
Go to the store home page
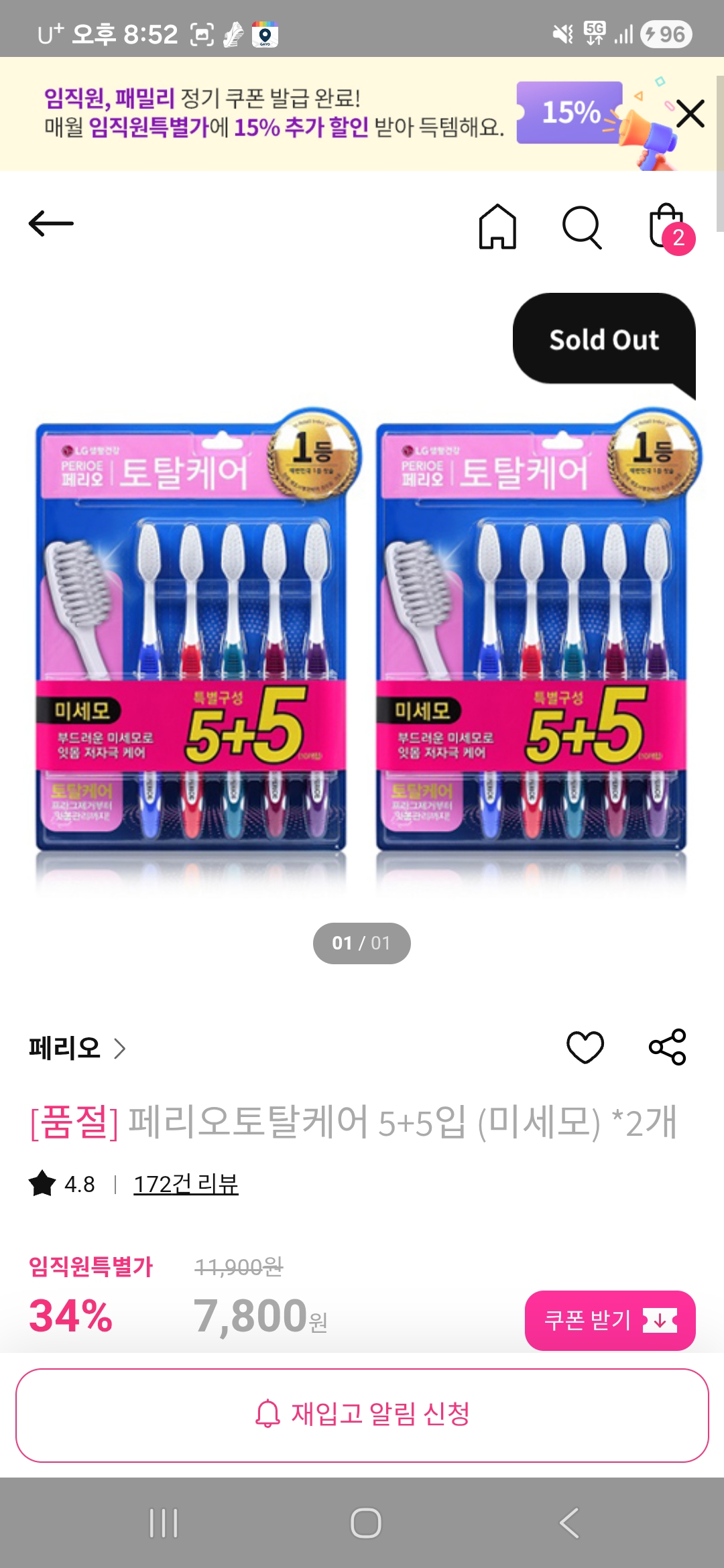[x=497, y=226]
